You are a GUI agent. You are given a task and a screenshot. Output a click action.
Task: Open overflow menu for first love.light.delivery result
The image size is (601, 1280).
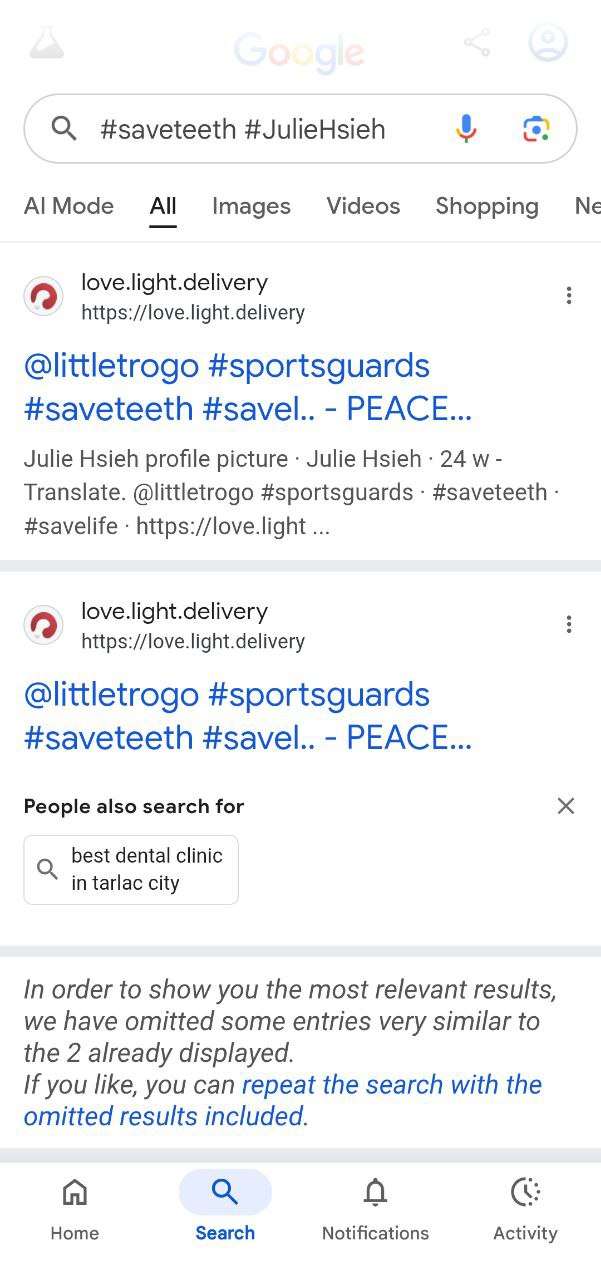coord(568,296)
